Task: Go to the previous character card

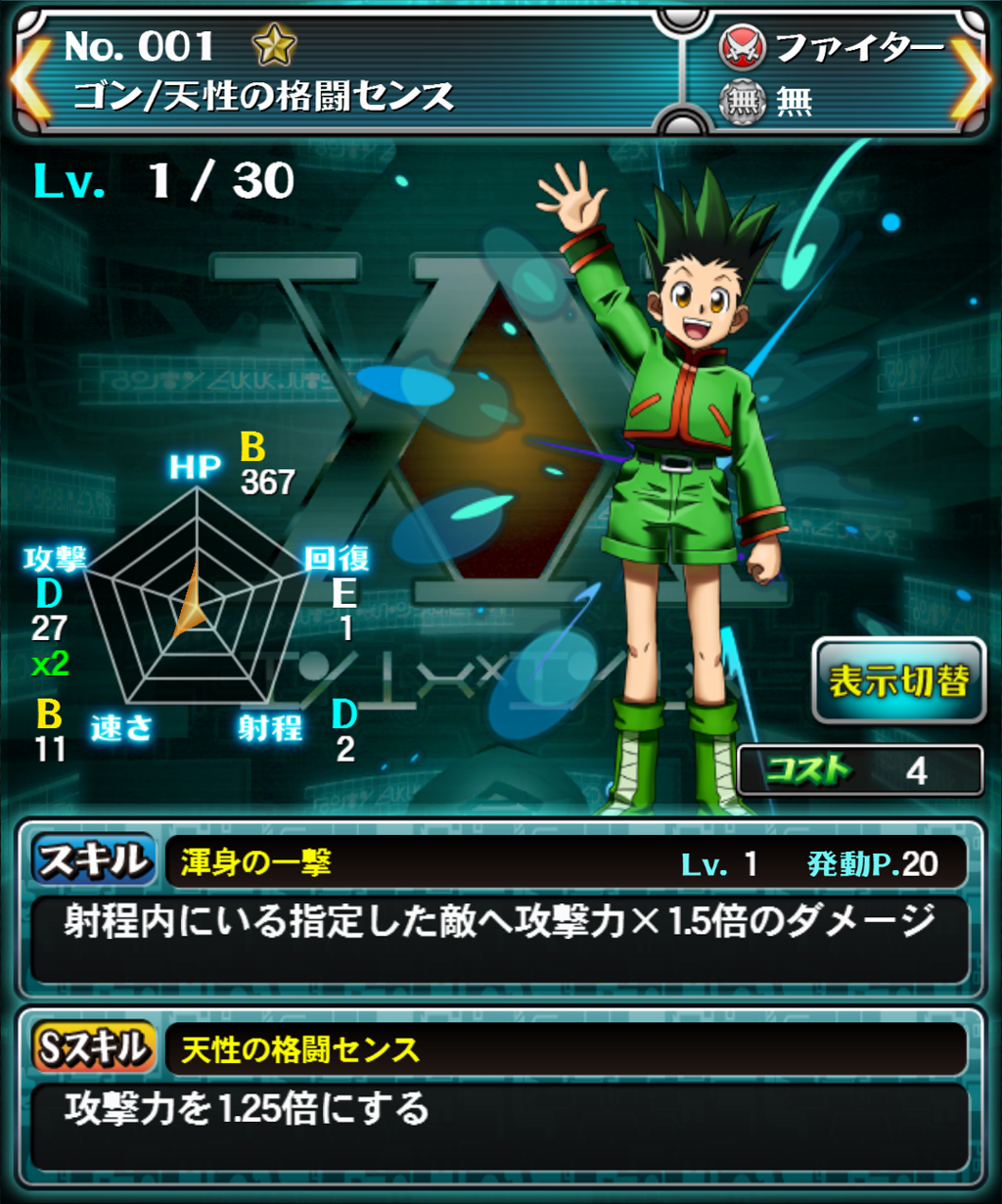Action: coord(29,74)
